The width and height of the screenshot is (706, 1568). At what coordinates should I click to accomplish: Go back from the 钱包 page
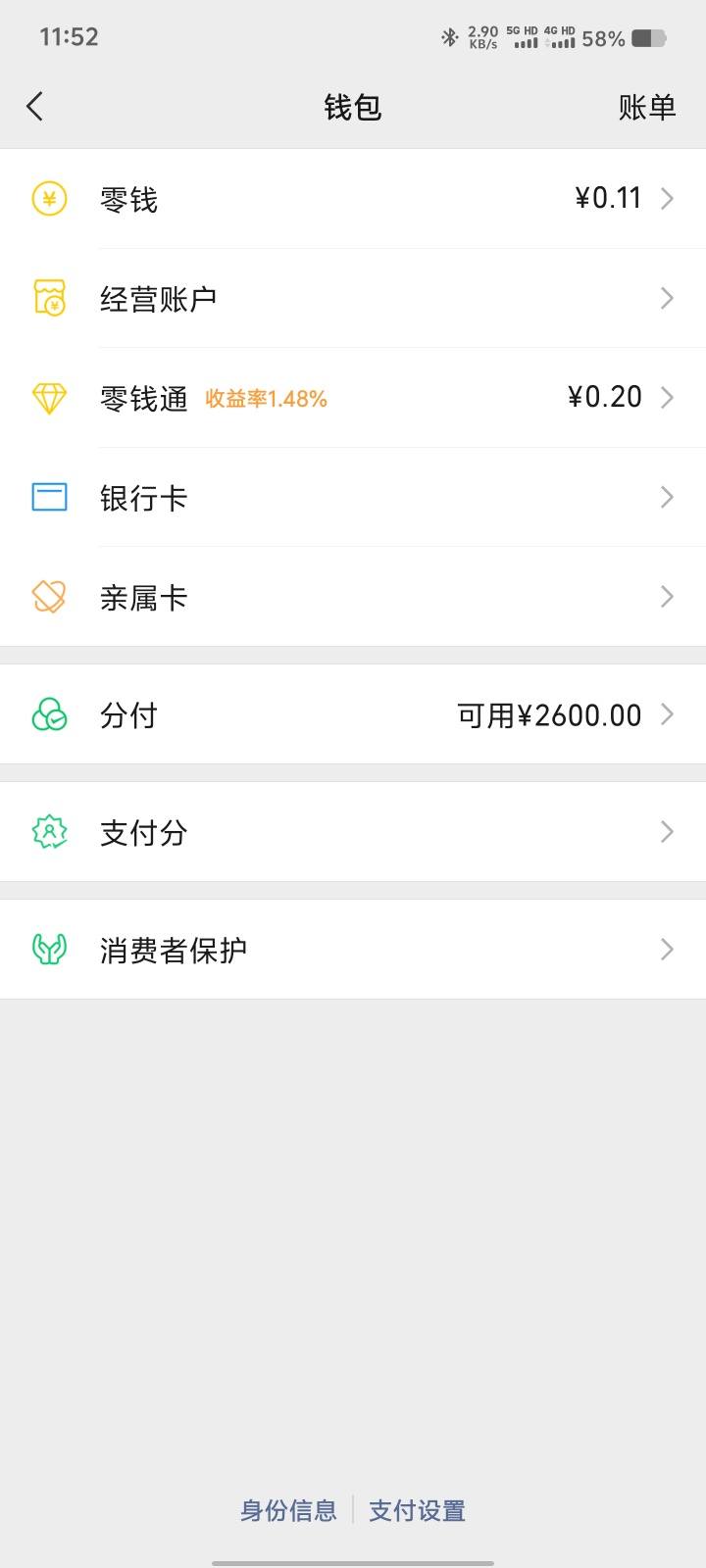click(35, 106)
